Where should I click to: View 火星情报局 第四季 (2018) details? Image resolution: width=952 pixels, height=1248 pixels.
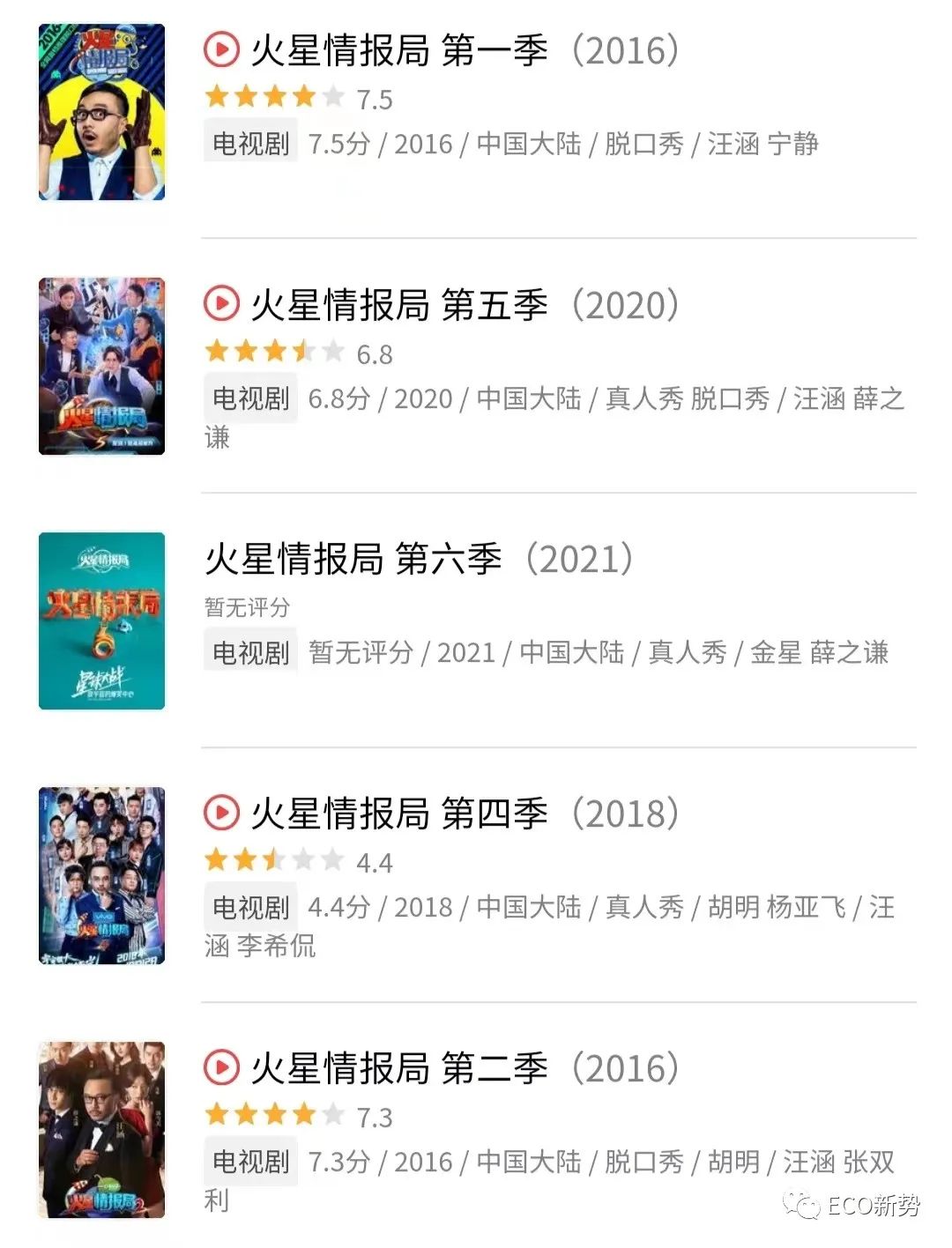pos(465,813)
